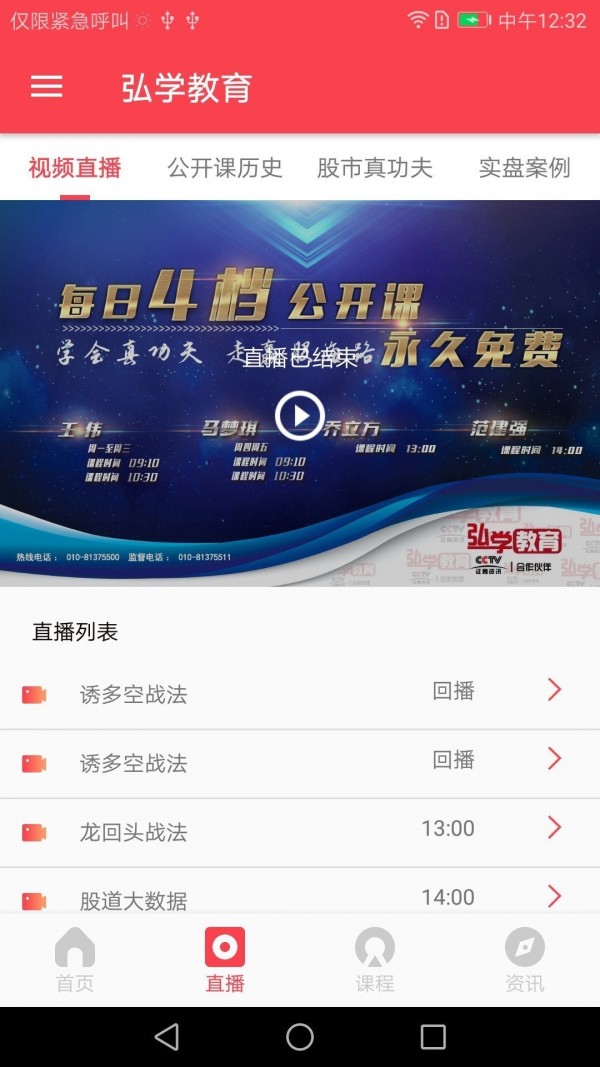600x1067 pixels.
Task: Tap the 直播 bottom navigation item
Action: pos(225,960)
